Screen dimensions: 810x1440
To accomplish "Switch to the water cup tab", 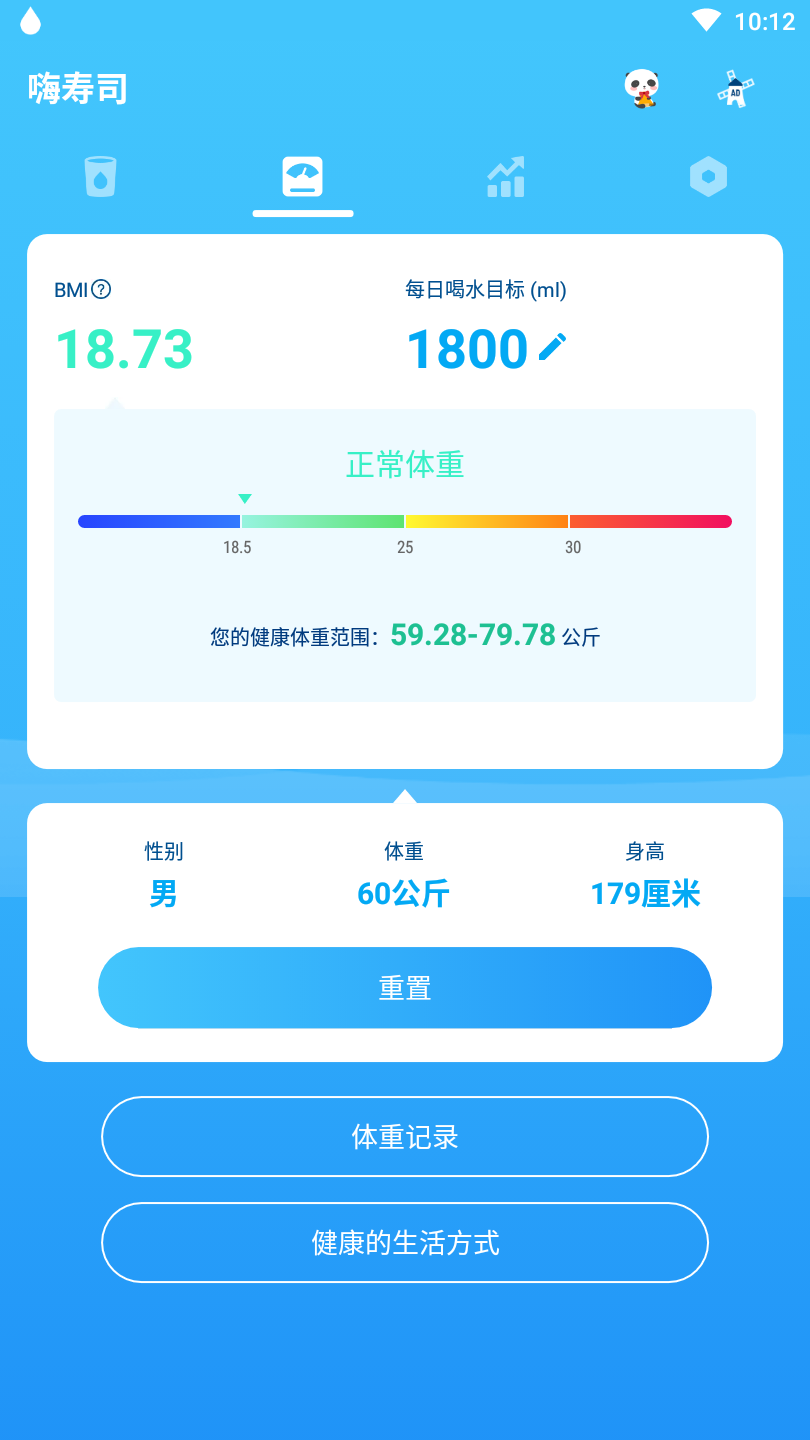I will click(100, 177).
